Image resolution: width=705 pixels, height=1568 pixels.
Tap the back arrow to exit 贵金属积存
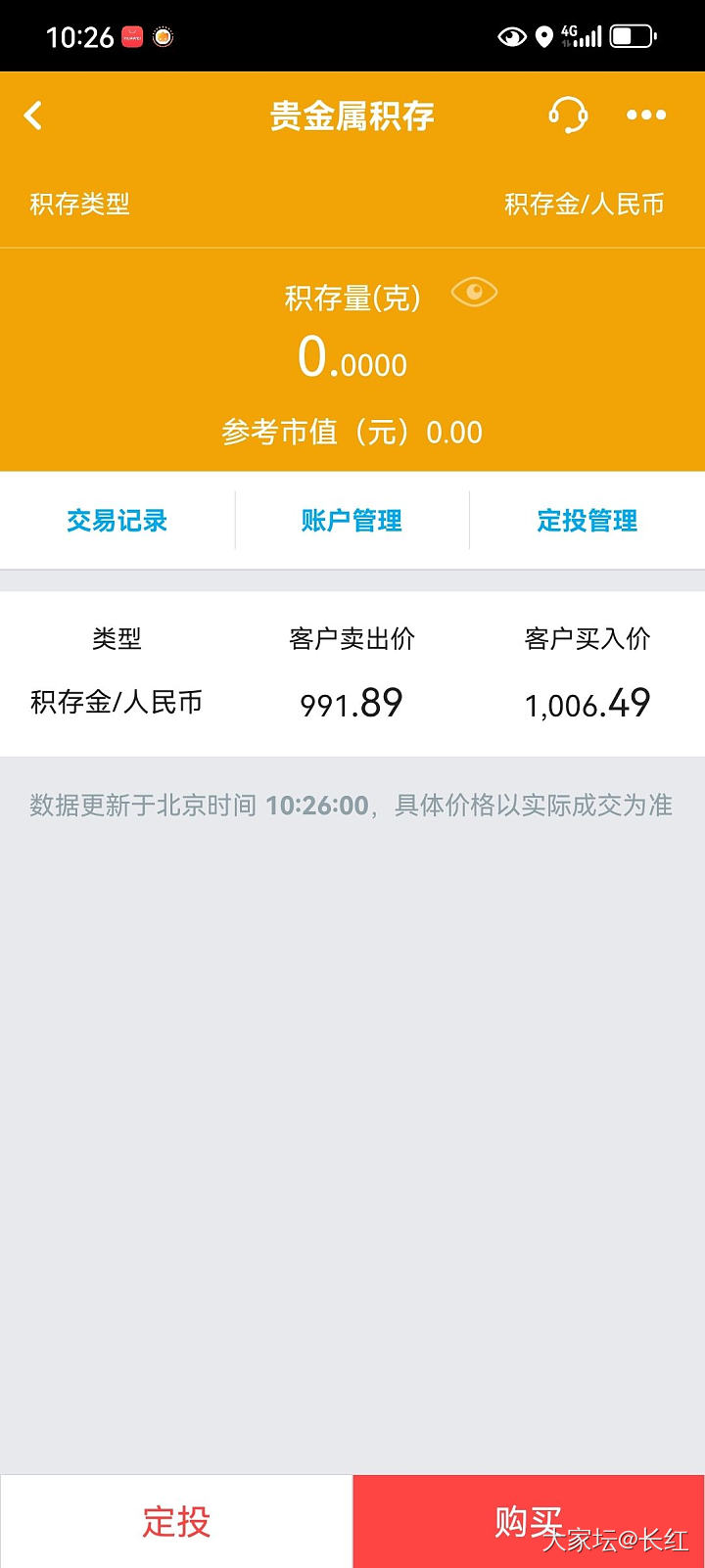(x=33, y=115)
